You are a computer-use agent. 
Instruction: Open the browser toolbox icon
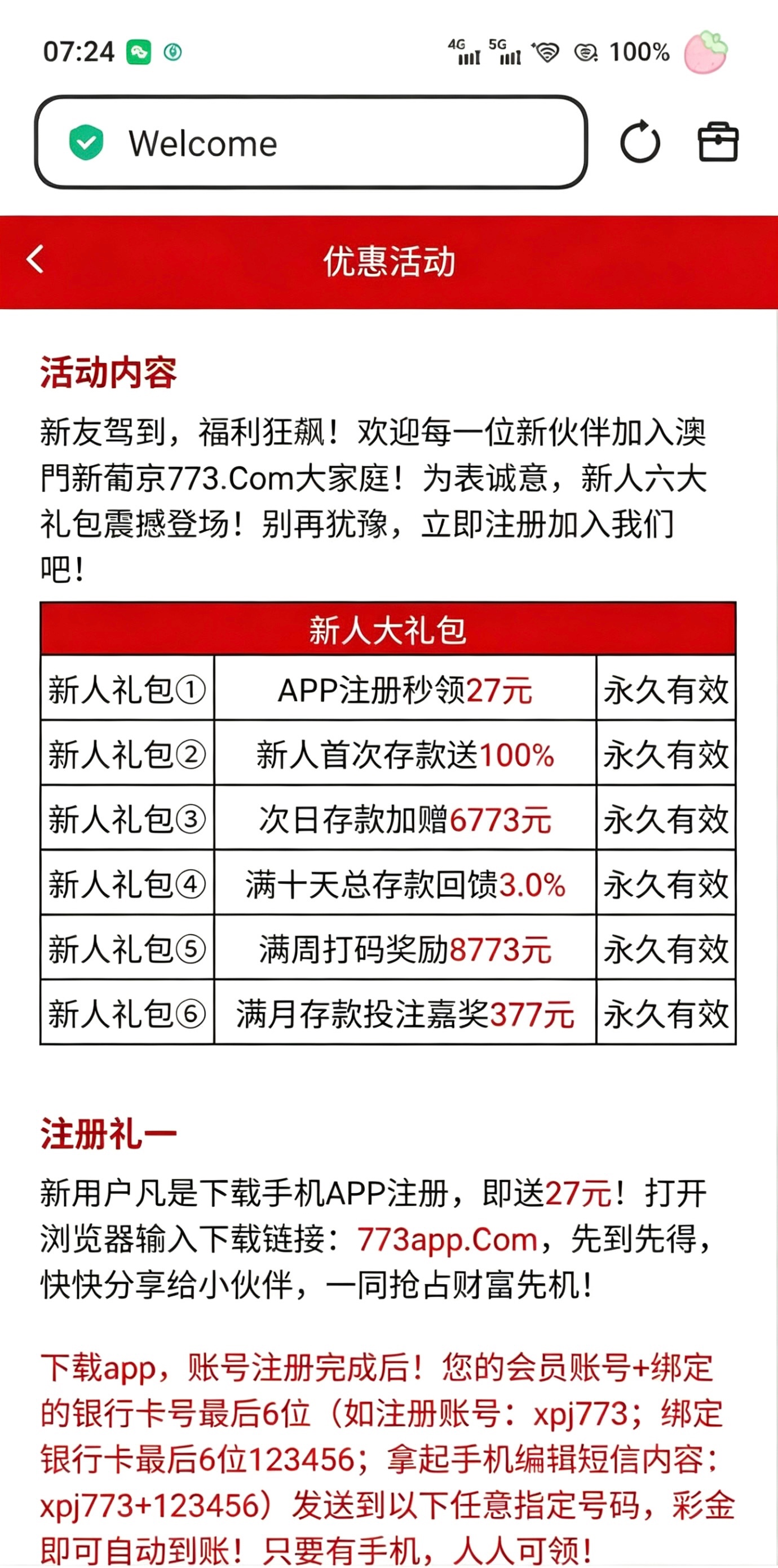[x=718, y=143]
